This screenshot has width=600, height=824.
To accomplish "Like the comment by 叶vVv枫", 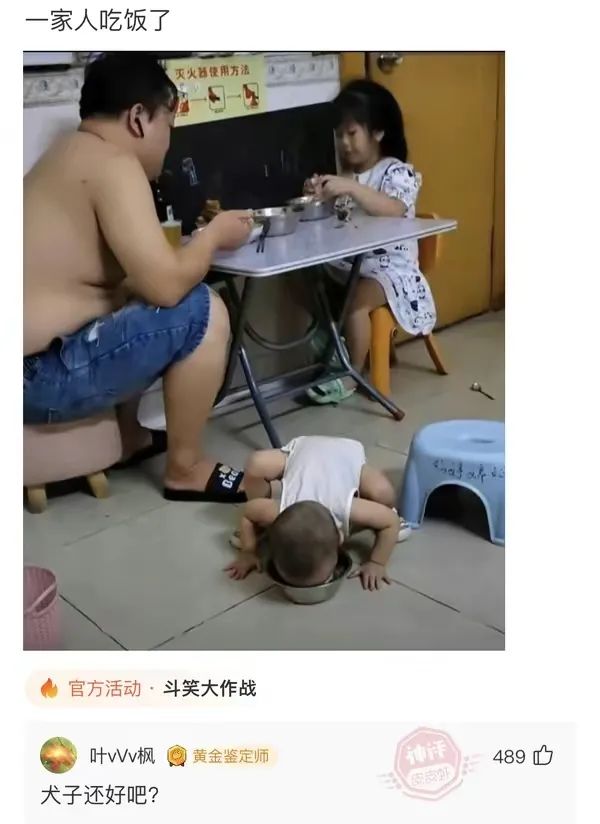I will click(543, 756).
